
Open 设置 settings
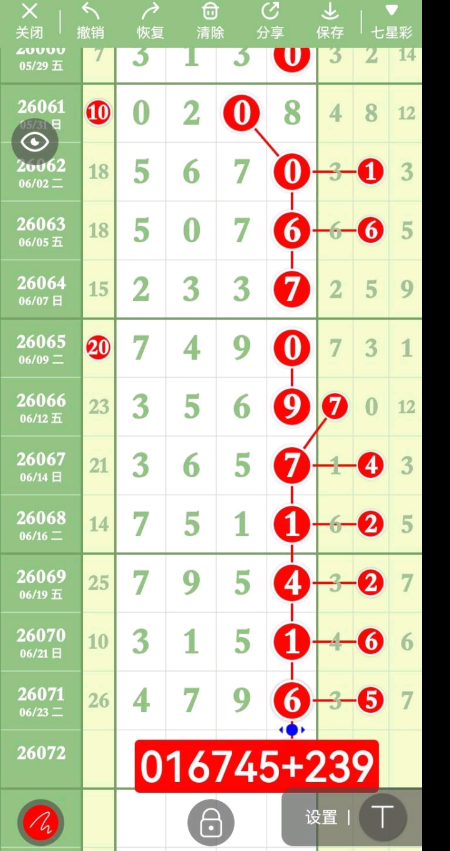pos(321,817)
